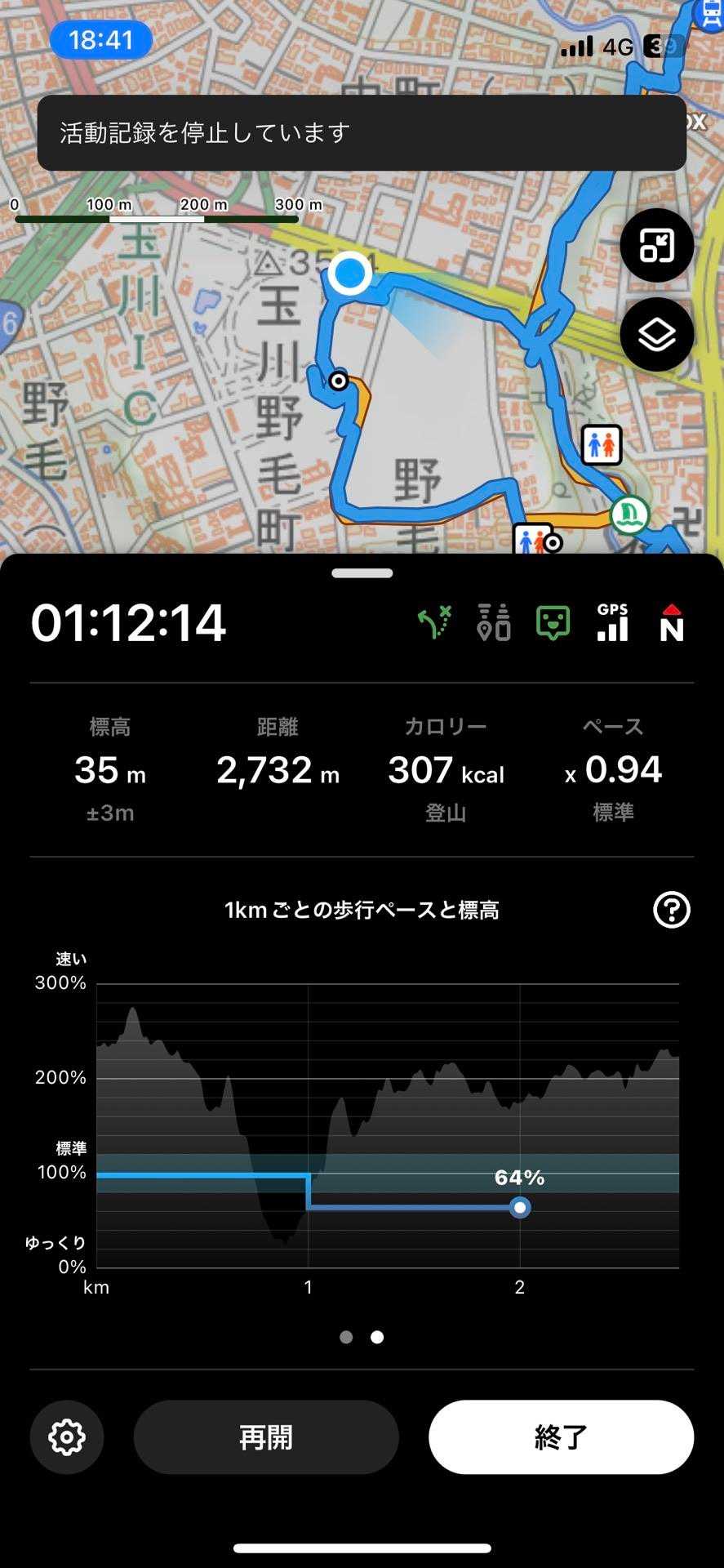Resume recording with 再開 button

pyautogui.click(x=266, y=1437)
